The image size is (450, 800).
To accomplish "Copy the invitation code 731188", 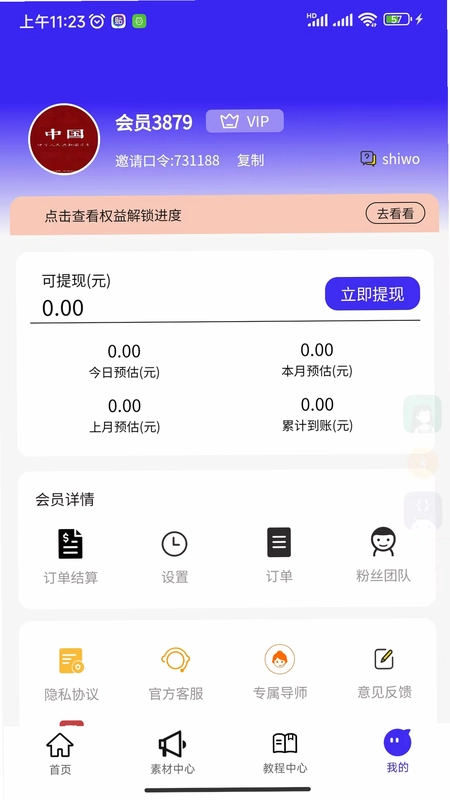I will coord(250,161).
